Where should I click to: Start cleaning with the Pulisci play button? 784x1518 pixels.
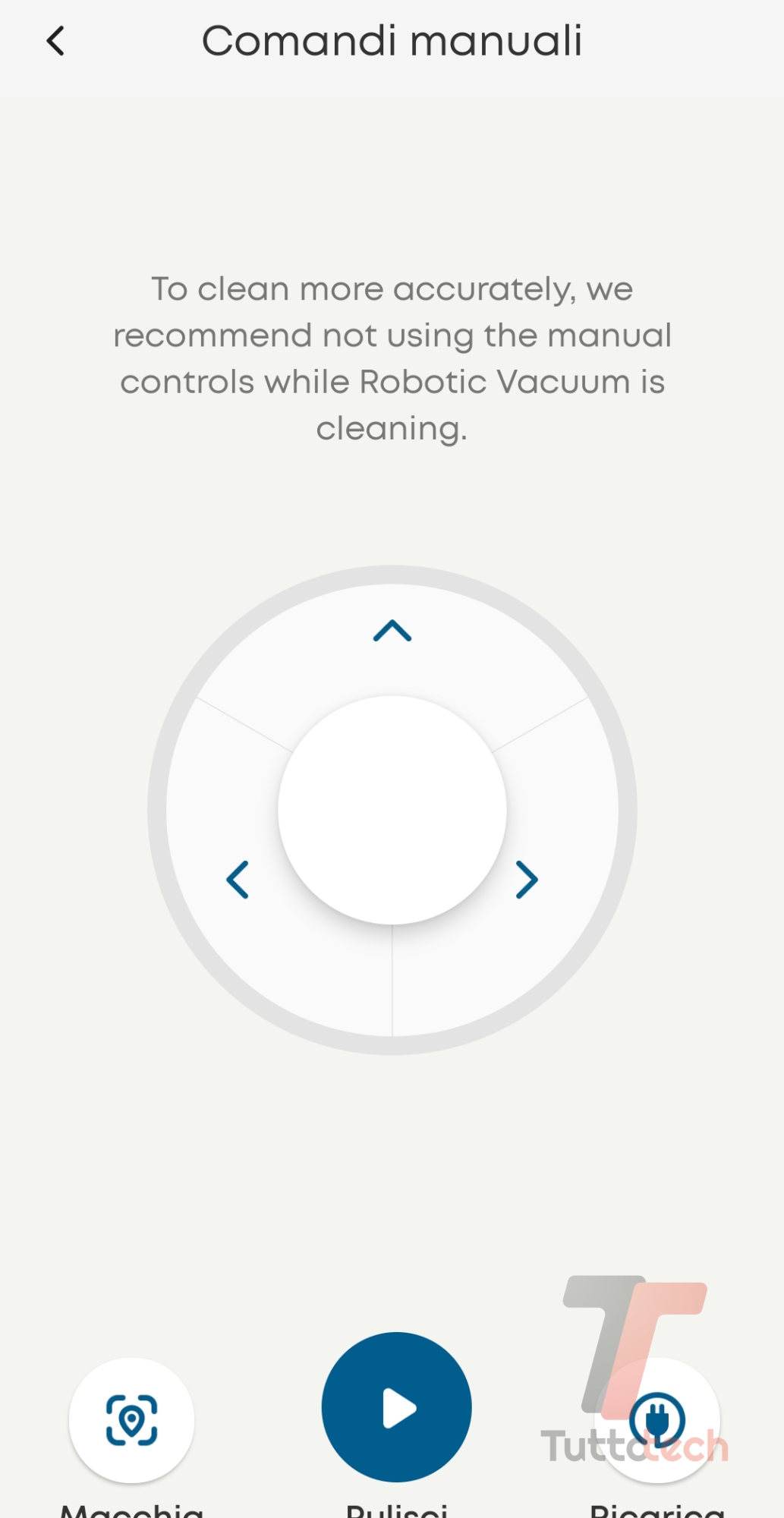(396, 1407)
